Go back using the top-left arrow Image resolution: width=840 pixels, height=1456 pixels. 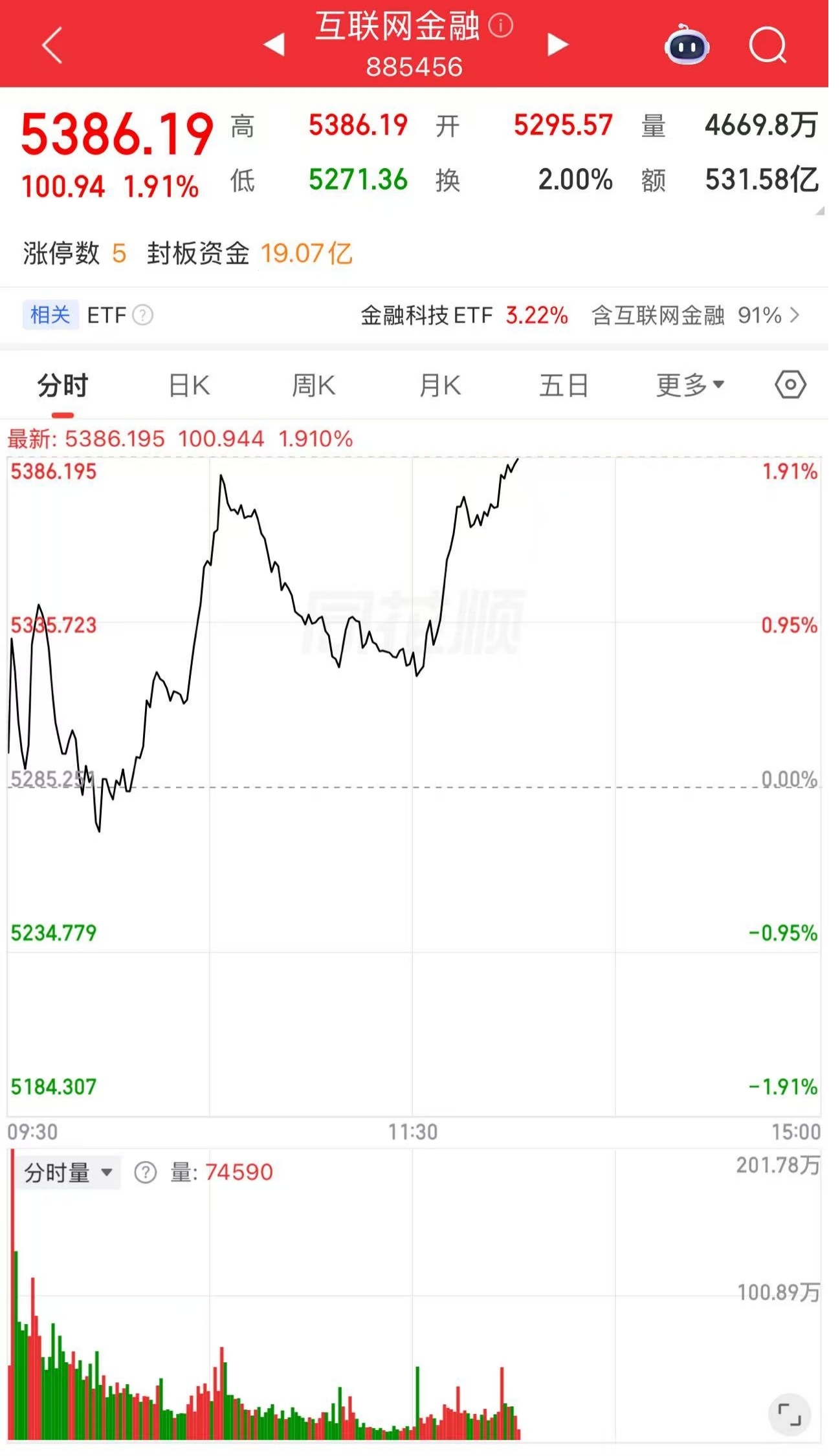tap(52, 45)
